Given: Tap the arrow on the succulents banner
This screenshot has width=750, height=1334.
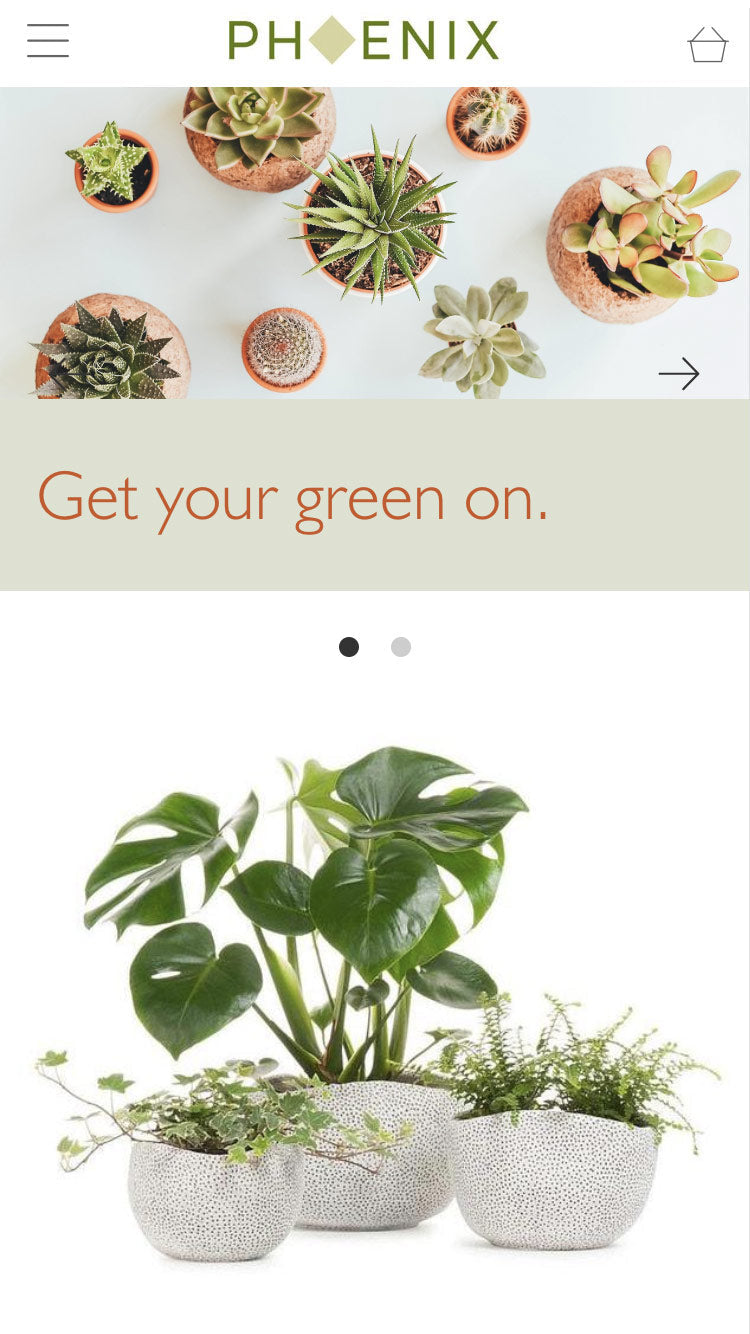Looking at the screenshot, I should (678, 374).
